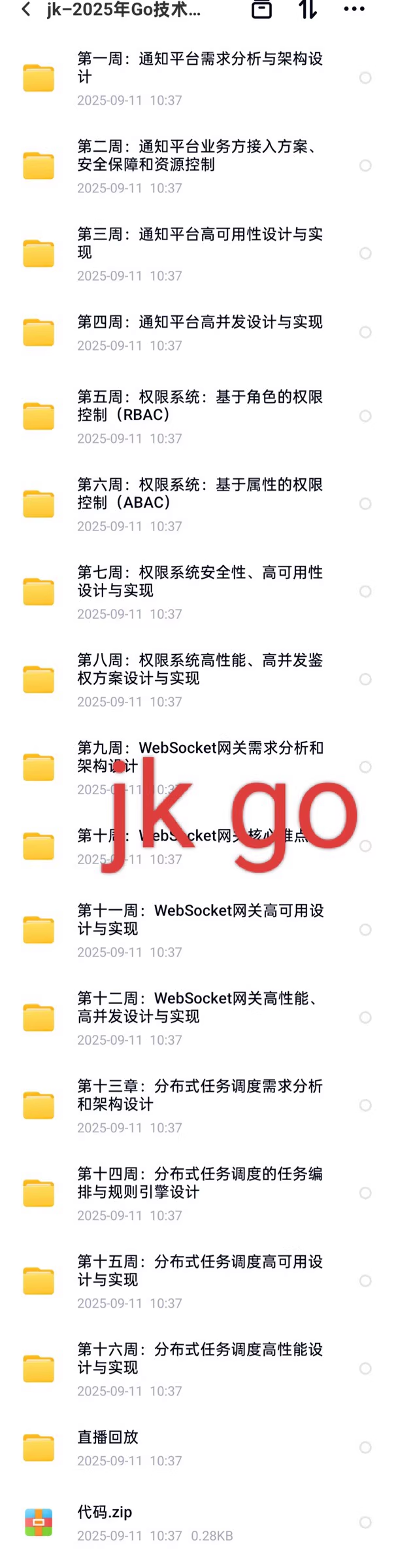The image size is (396, 1568).
Task: Go back from the jk-2025年Go技术 folder
Action: click(x=26, y=9)
